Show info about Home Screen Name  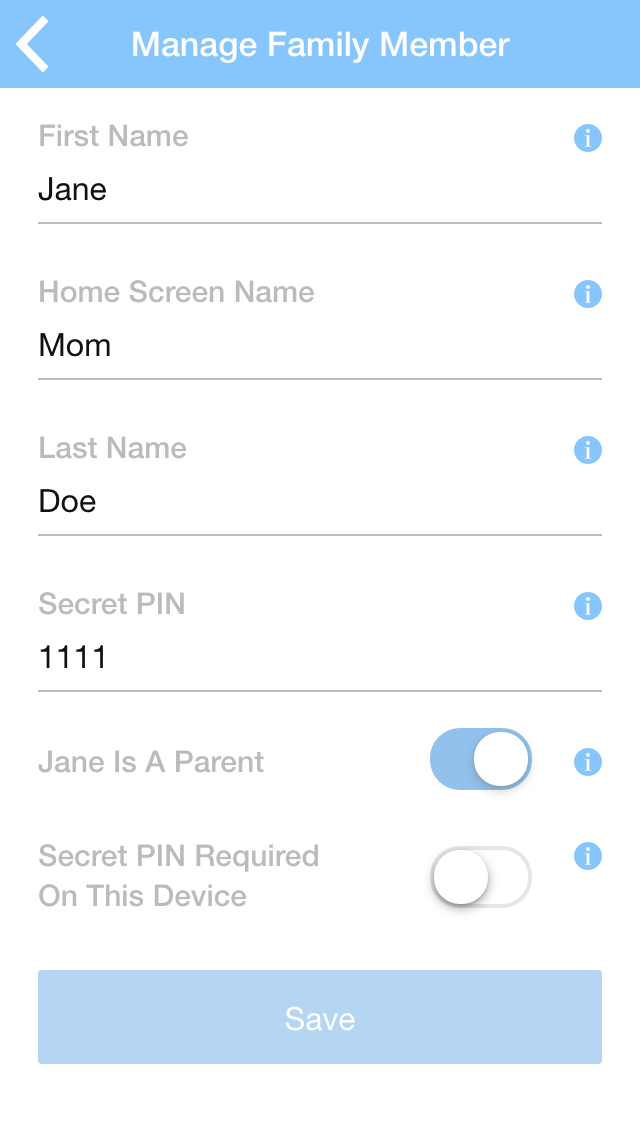coord(588,294)
